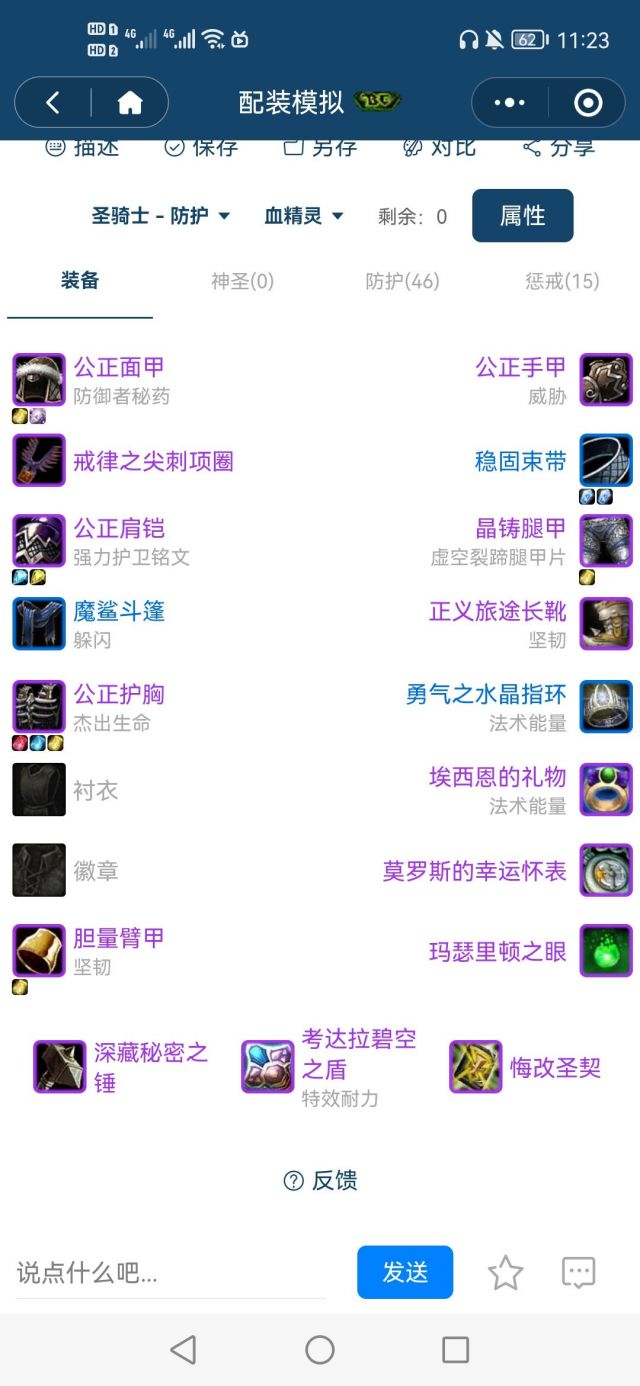Open the 圣骑士 - 防护 class dropdown

pyautogui.click(x=161, y=216)
